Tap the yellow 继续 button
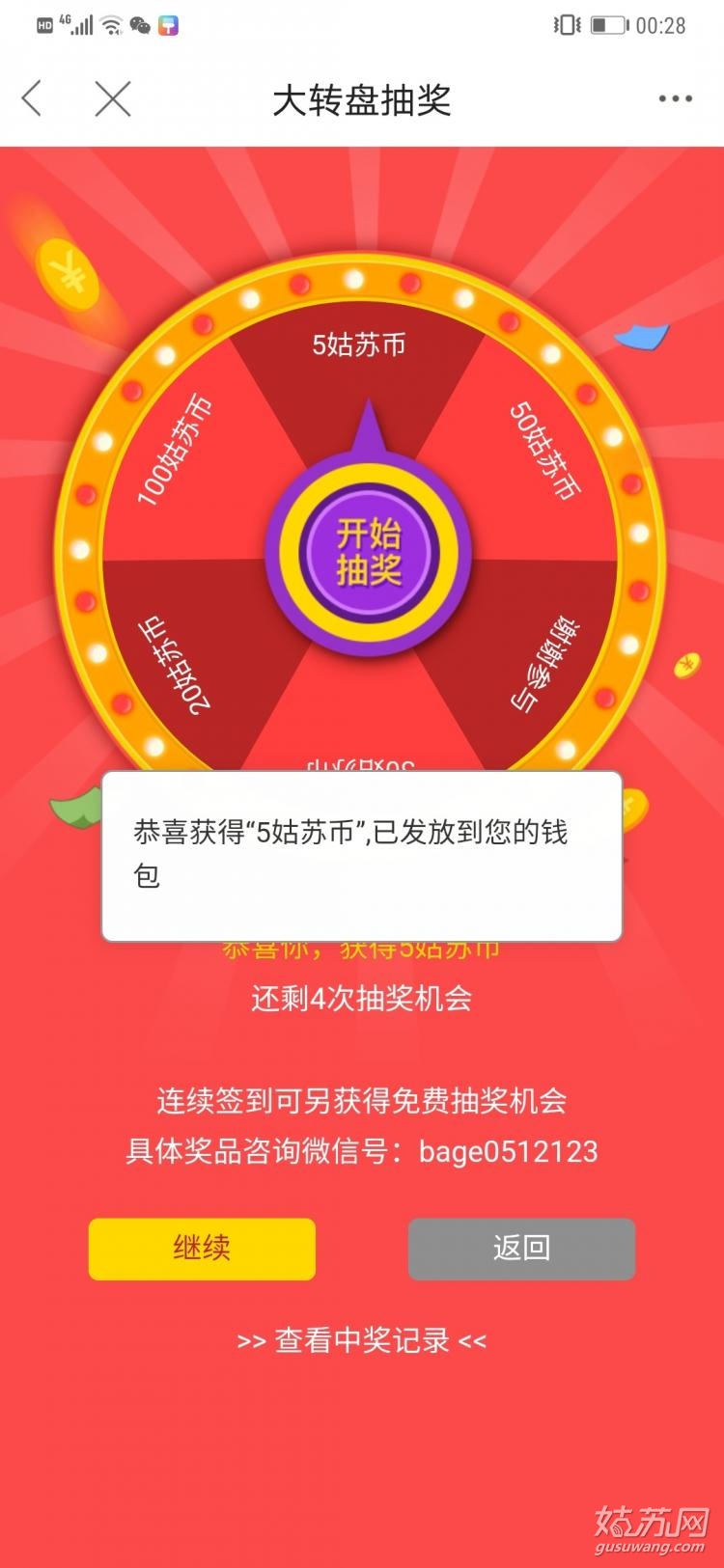This screenshot has height=1568, width=724. 202,1249
